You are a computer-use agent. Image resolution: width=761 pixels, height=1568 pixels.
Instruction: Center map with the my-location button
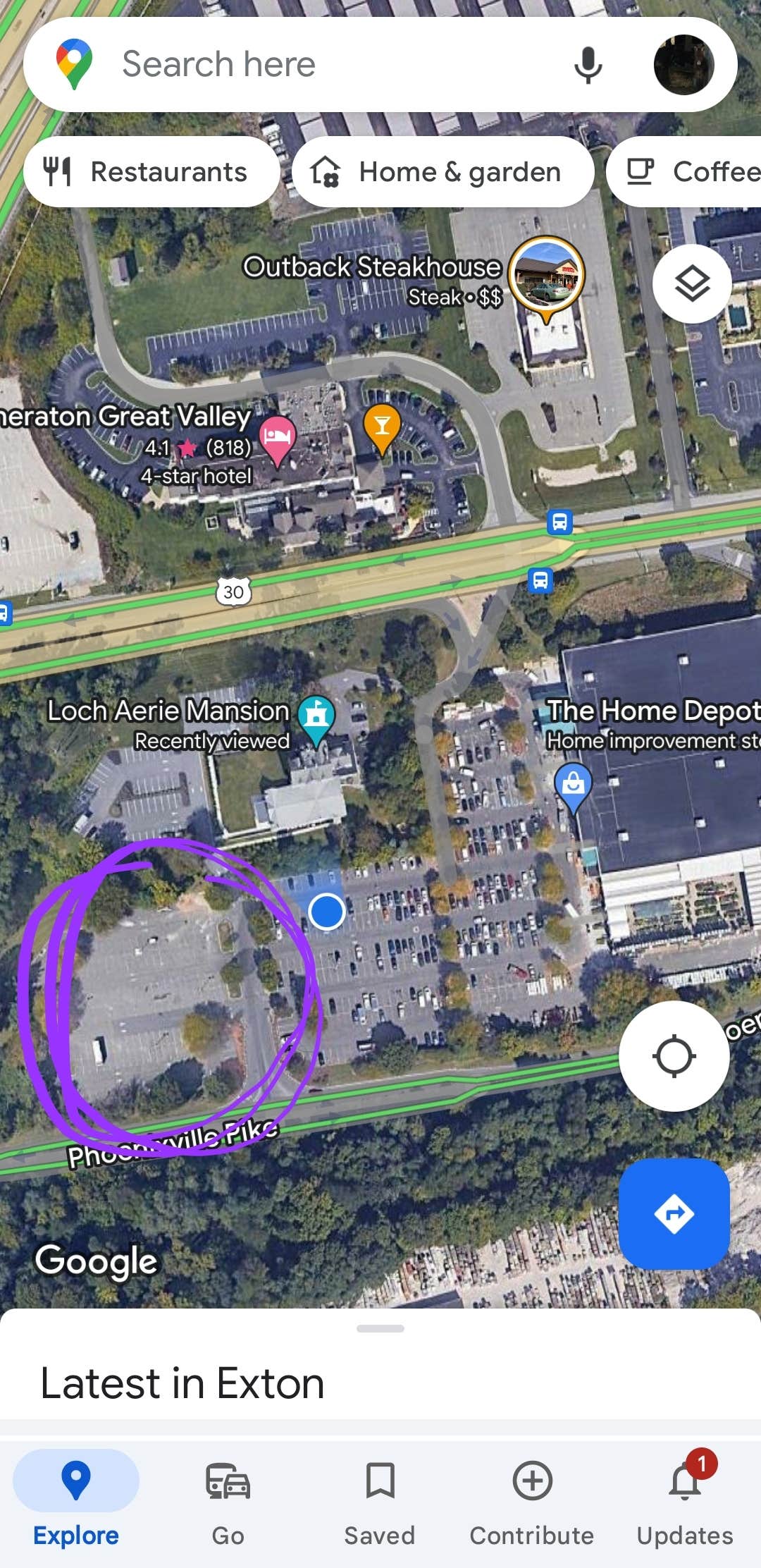(674, 1054)
